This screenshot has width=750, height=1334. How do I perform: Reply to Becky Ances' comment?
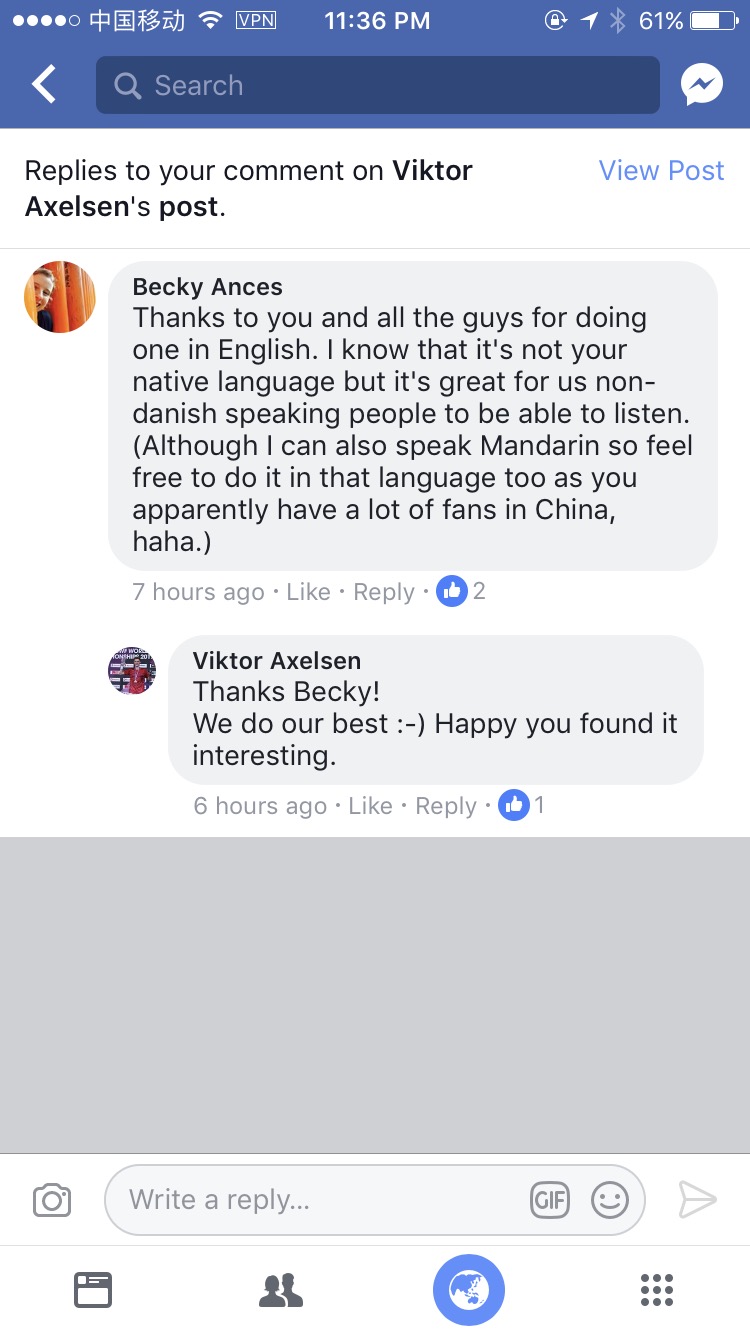tap(384, 592)
